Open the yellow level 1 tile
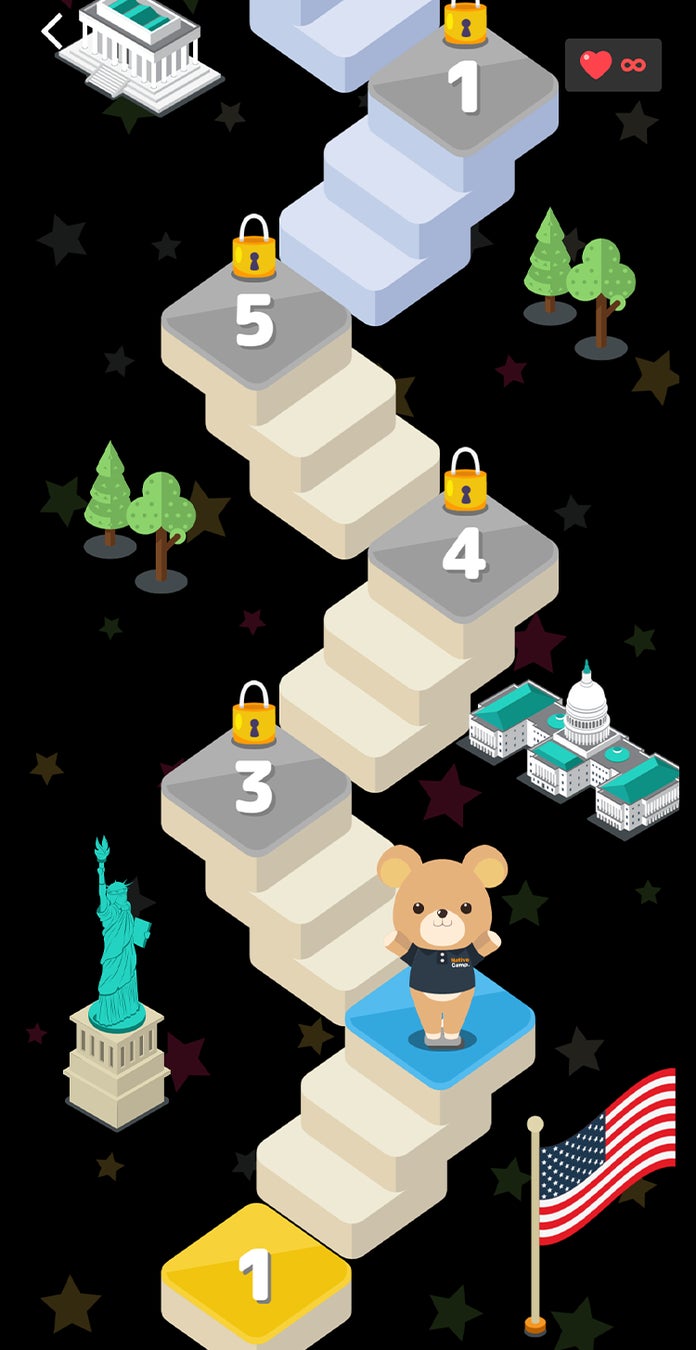 [256, 1274]
